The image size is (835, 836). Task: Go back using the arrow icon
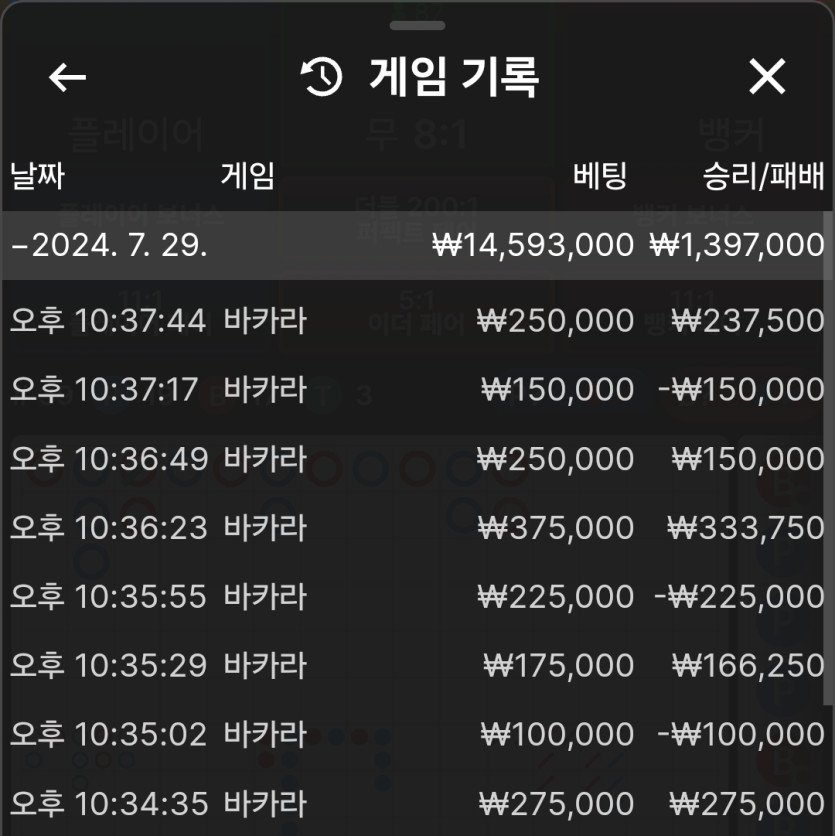67,77
